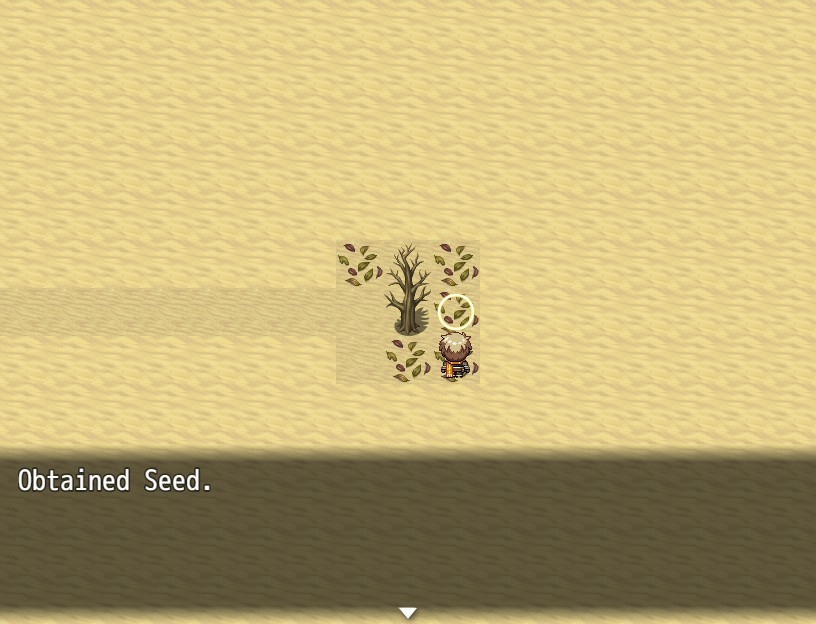Tap the "Obtained Seed." message box to continue

tap(408, 530)
